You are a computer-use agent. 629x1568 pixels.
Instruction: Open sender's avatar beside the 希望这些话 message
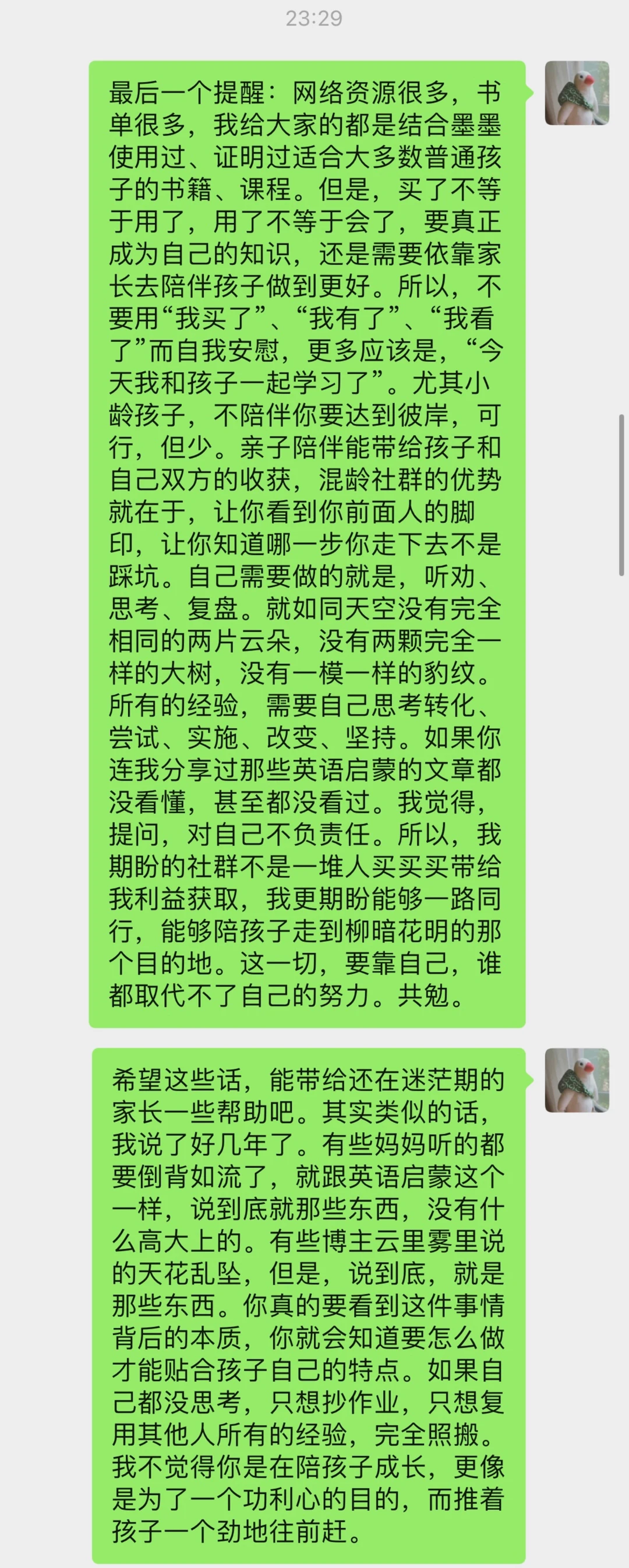click(x=577, y=1080)
